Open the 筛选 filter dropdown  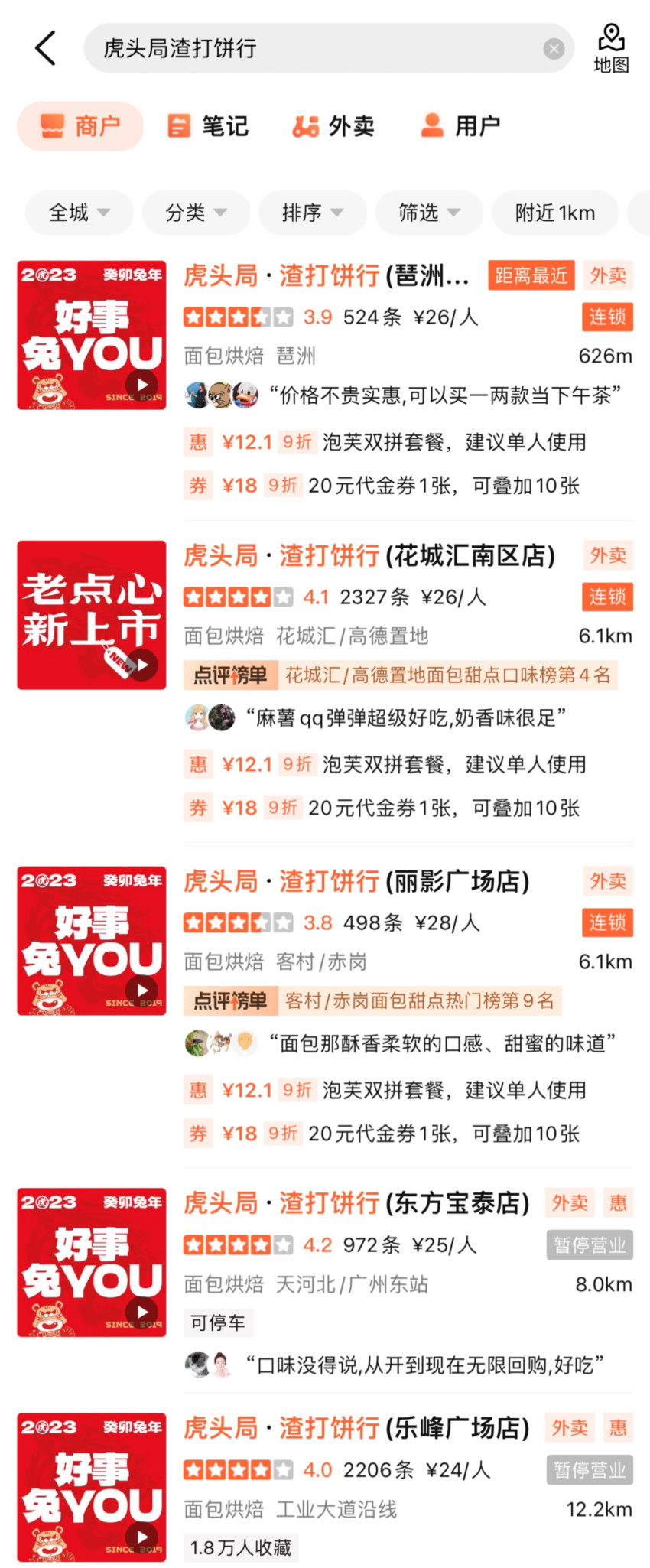(428, 213)
